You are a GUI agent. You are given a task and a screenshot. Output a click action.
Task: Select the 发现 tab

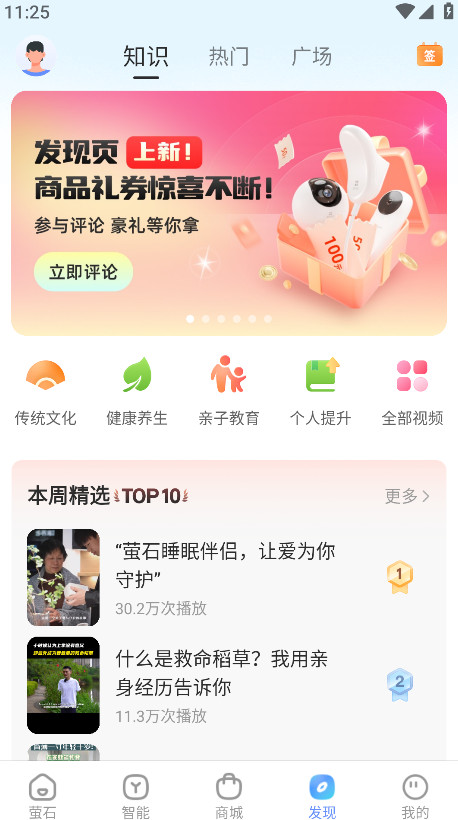click(x=322, y=795)
